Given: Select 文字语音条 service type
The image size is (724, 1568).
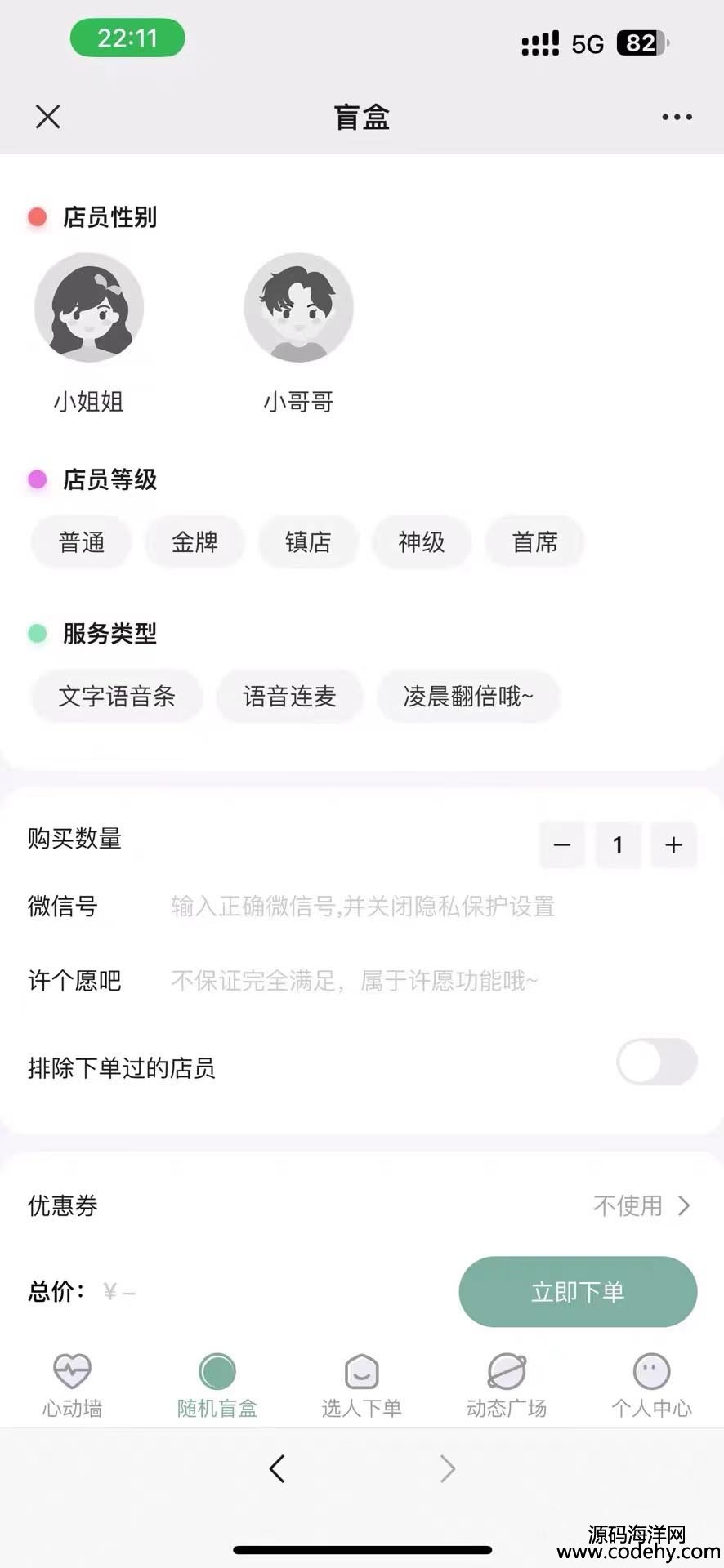Looking at the screenshot, I should (117, 697).
